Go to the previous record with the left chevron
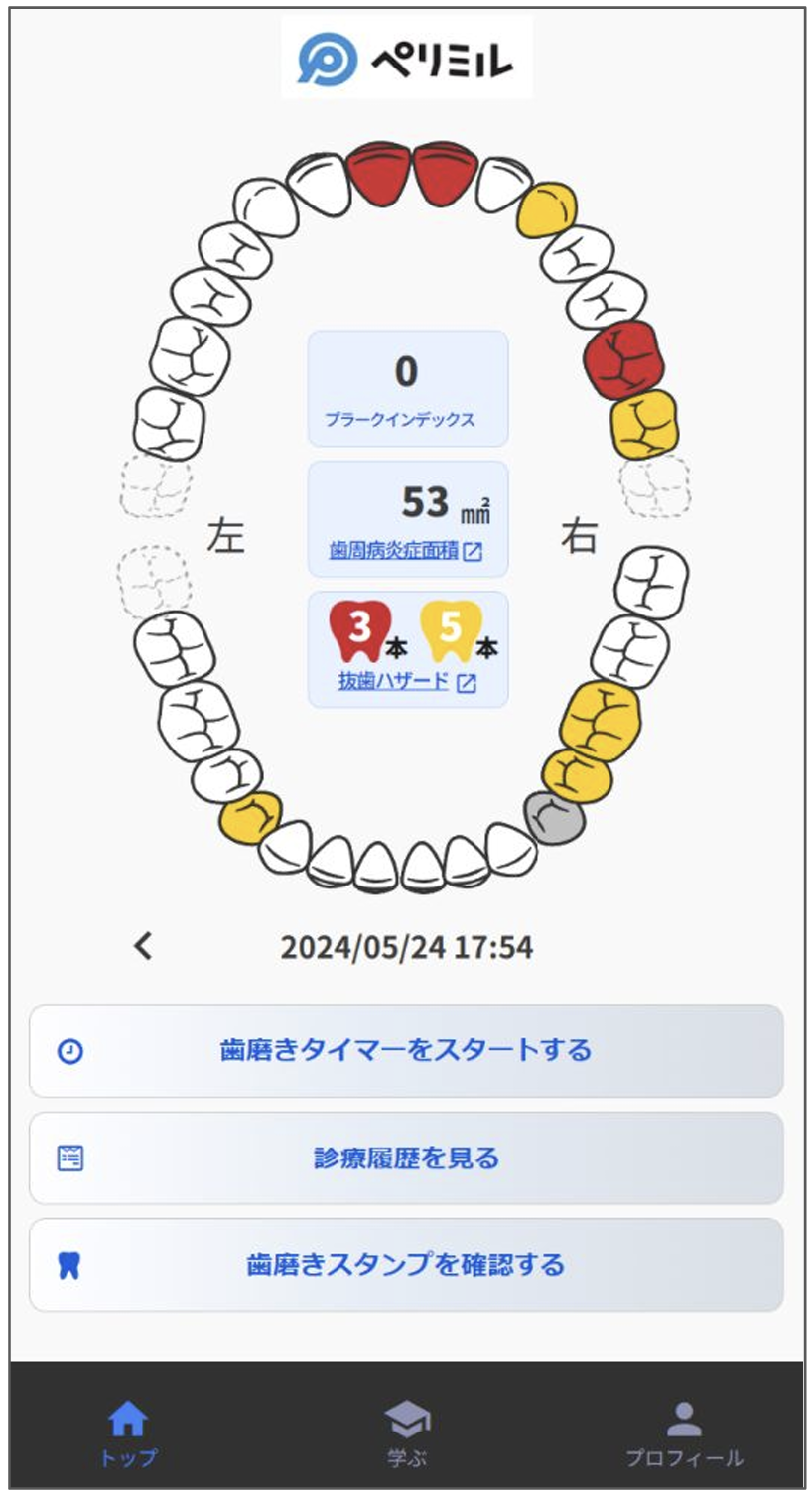This screenshot has width=812, height=1500. tap(144, 947)
